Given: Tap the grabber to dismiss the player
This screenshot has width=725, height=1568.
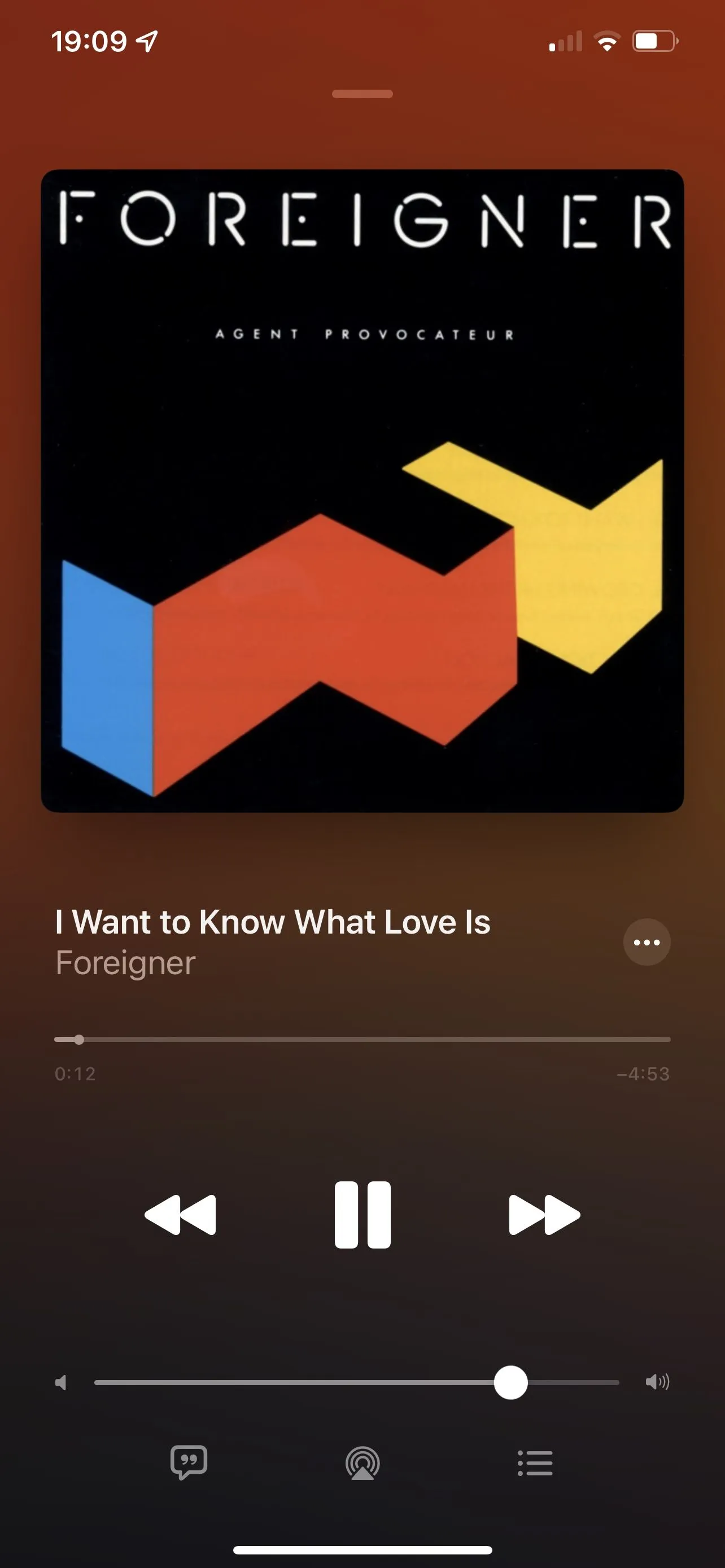Looking at the screenshot, I should tap(362, 94).
